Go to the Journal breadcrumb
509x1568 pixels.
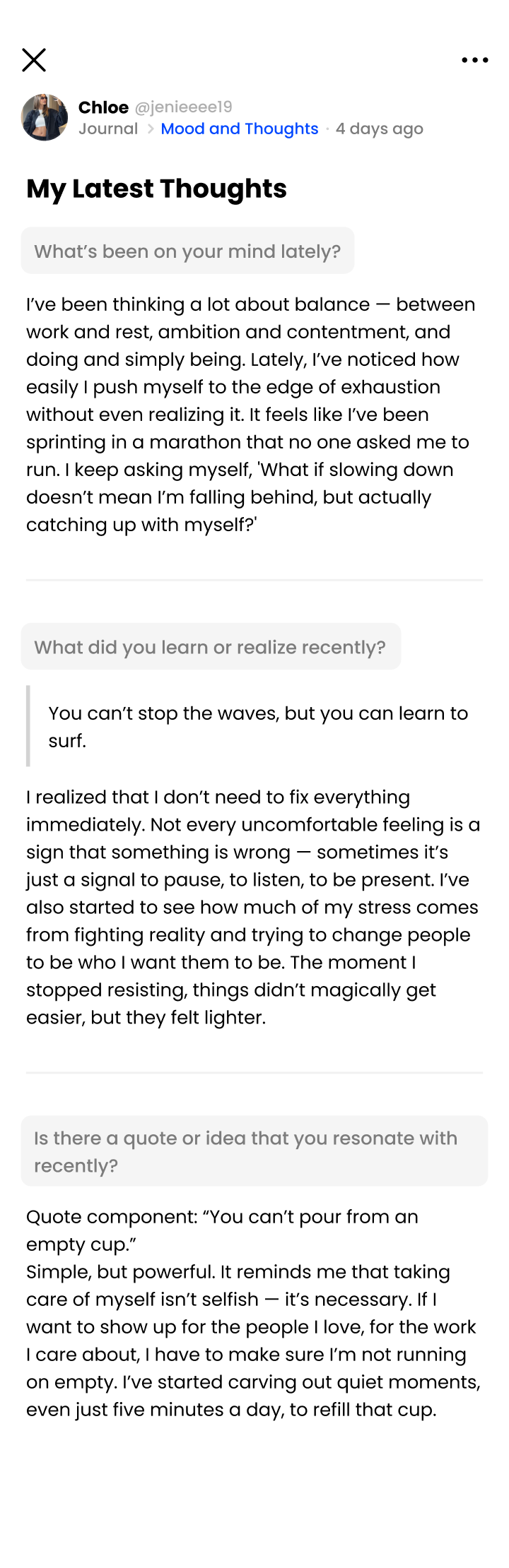[x=108, y=129]
